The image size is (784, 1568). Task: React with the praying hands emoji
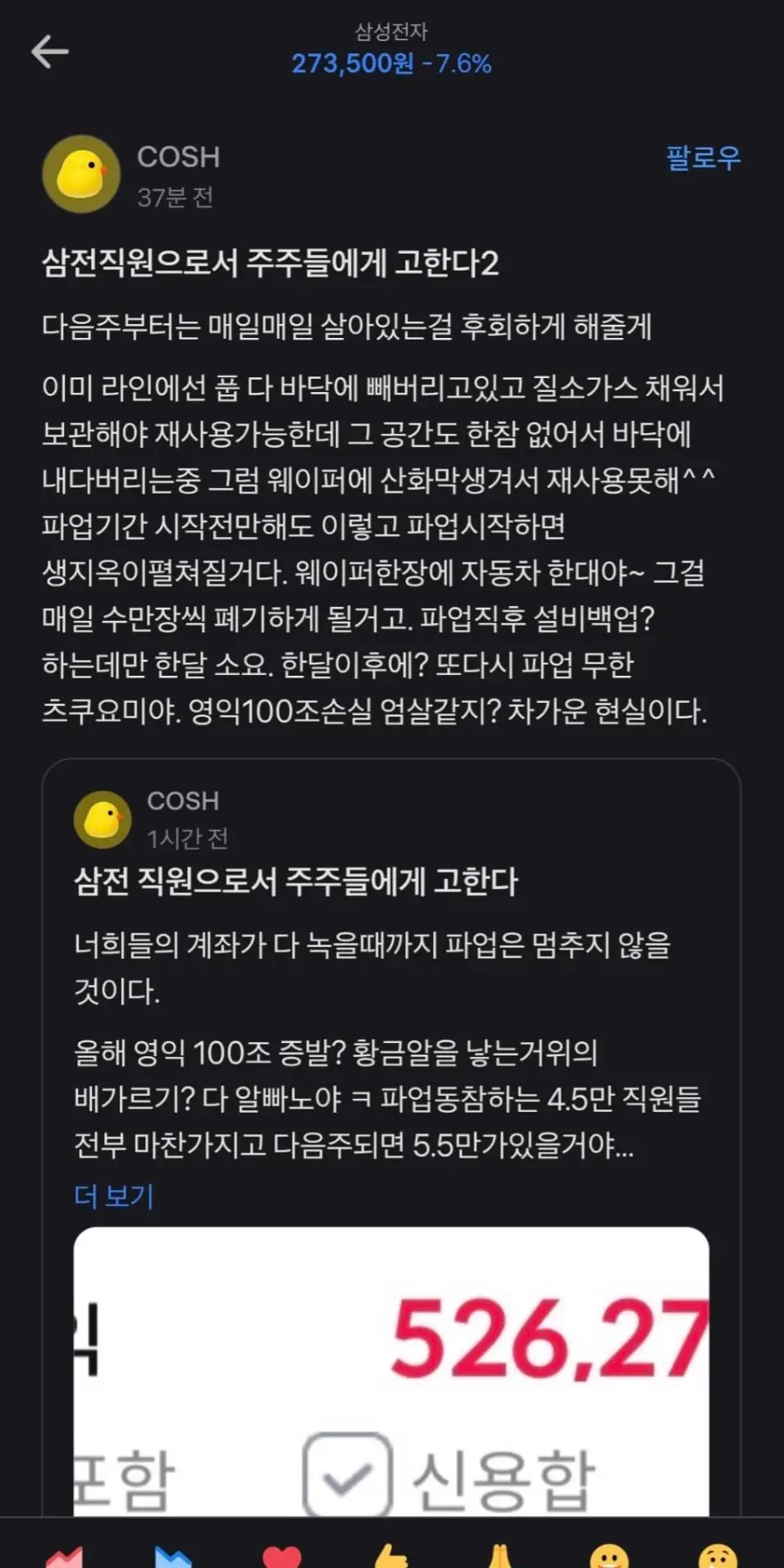click(x=500, y=1555)
